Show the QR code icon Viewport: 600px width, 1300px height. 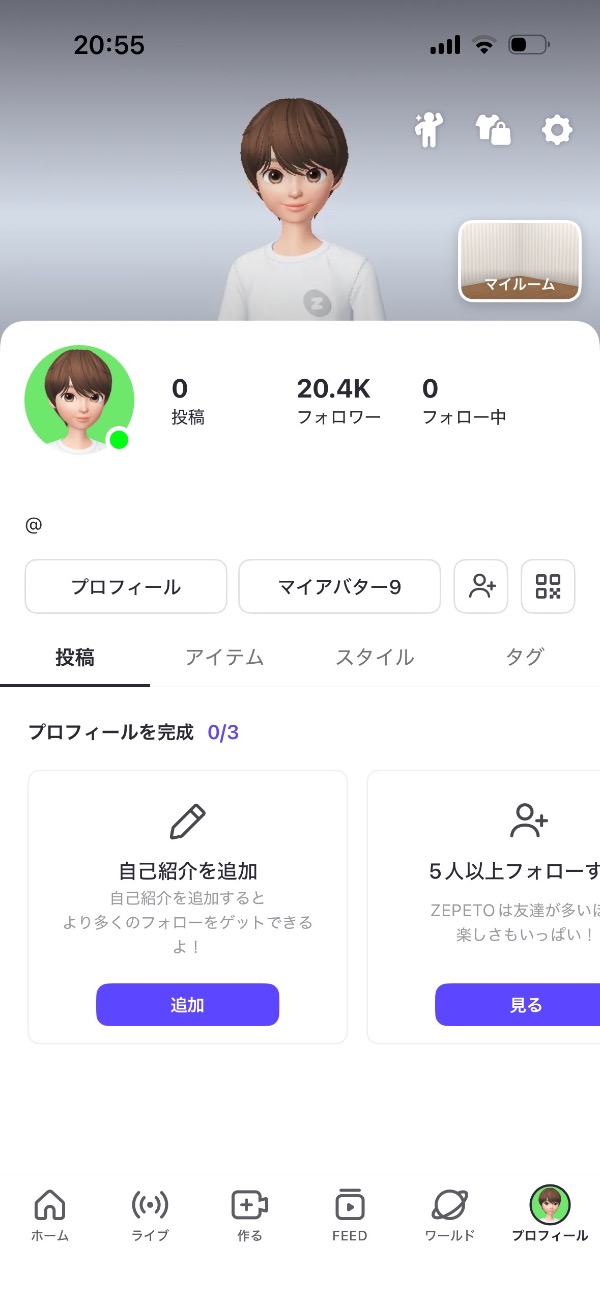(x=548, y=586)
